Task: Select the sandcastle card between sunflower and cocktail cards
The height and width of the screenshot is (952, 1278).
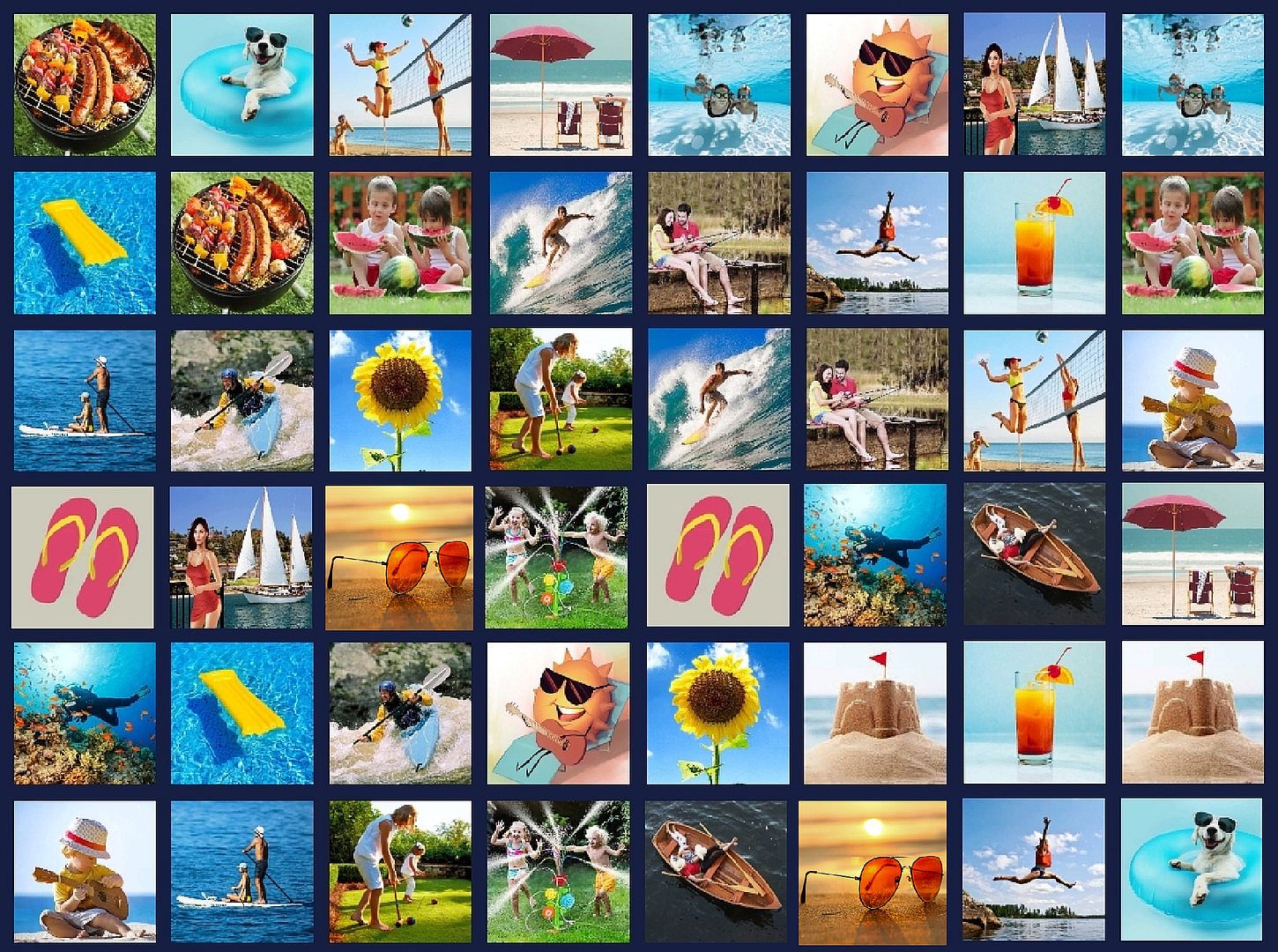Action: click(875, 712)
